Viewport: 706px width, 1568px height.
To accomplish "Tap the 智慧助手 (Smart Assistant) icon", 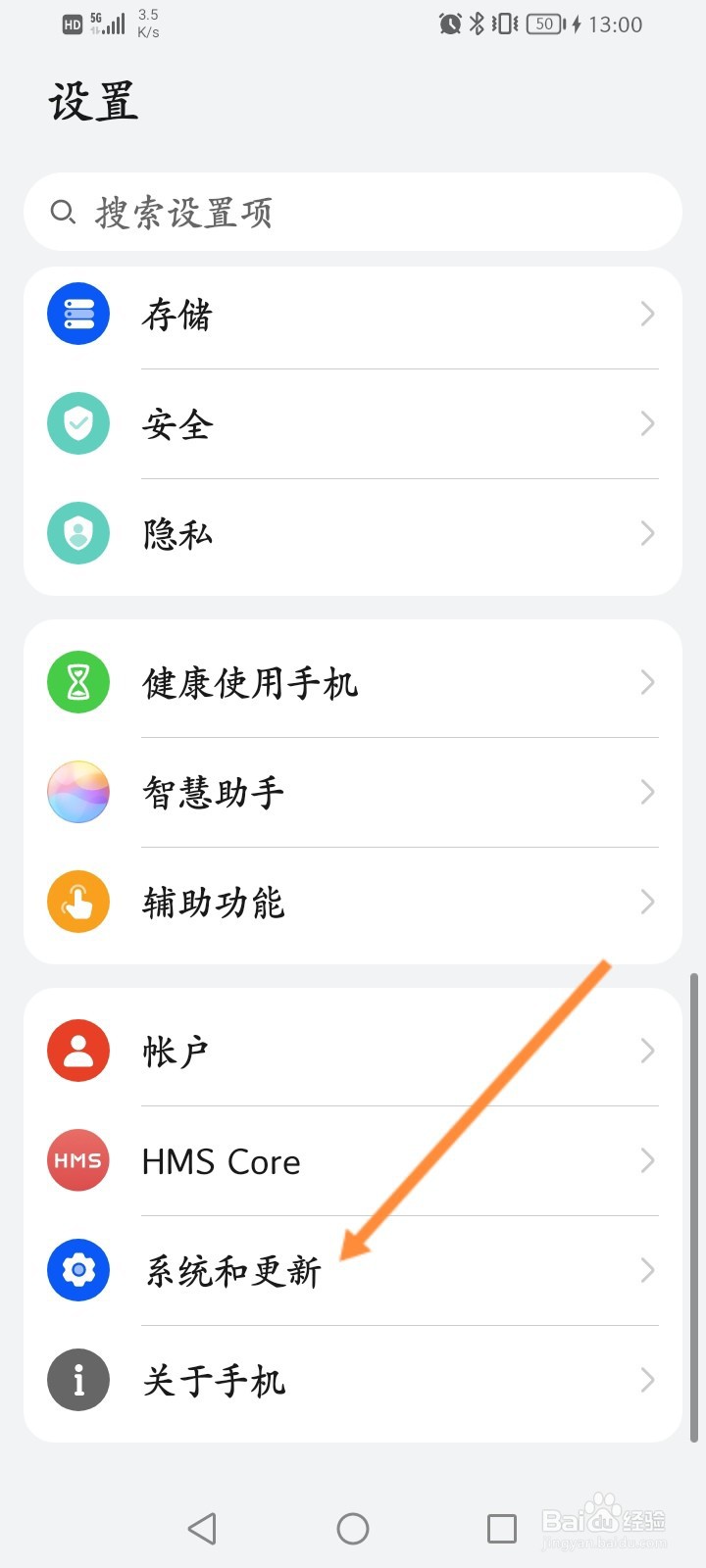I will pos(77,791).
